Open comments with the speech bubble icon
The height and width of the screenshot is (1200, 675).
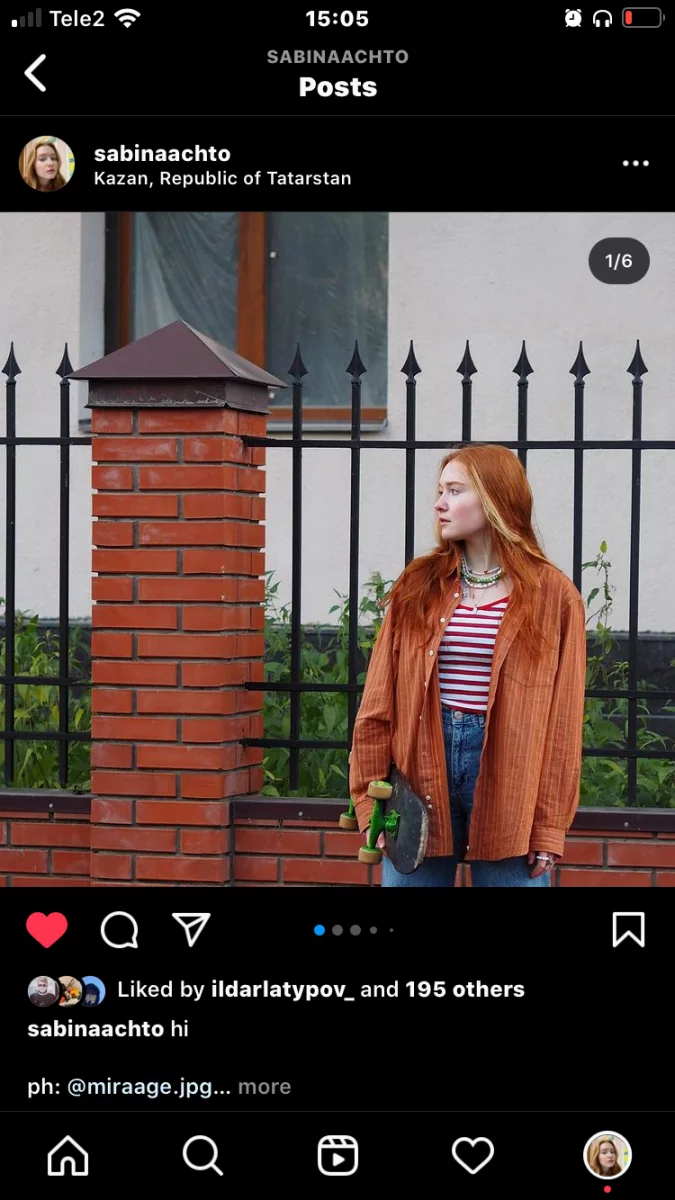pyautogui.click(x=119, y=930)
